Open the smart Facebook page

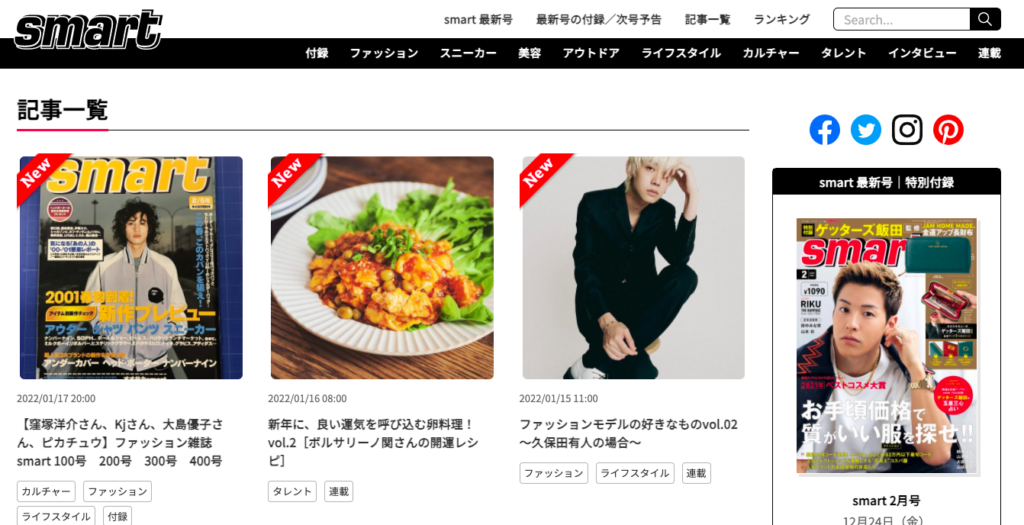(x=824, y=130)
